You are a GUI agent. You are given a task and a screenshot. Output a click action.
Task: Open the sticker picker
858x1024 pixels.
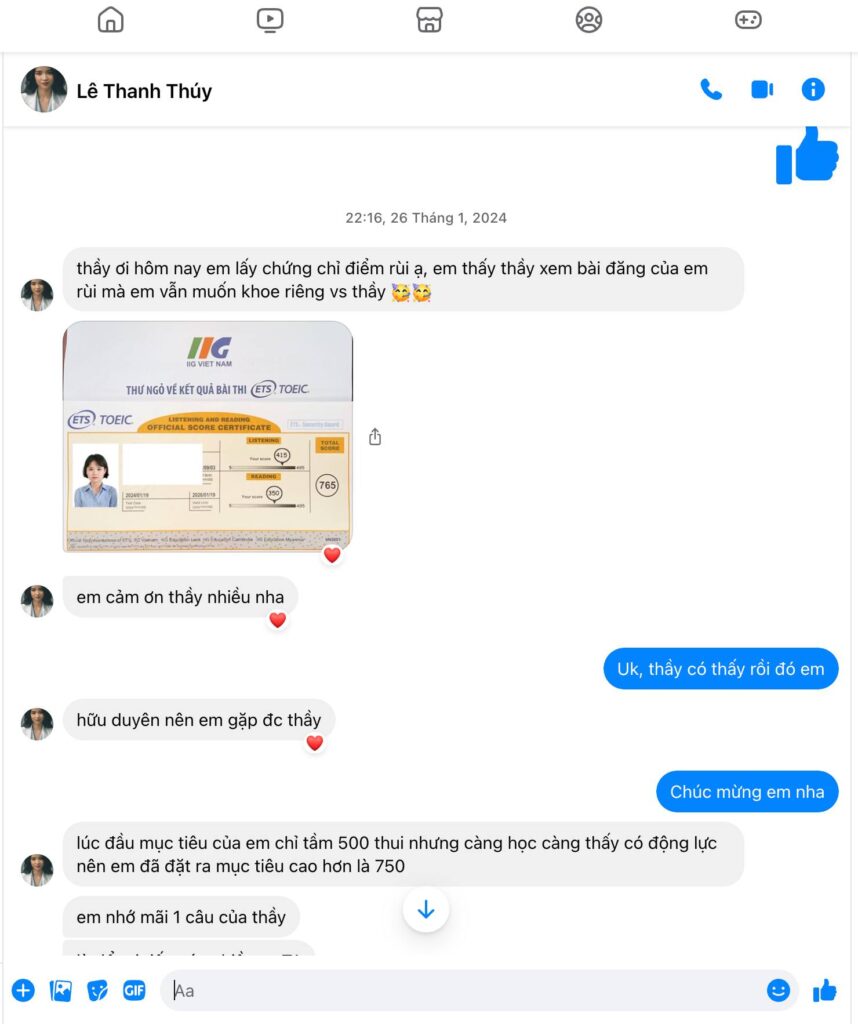click(98, 990)
